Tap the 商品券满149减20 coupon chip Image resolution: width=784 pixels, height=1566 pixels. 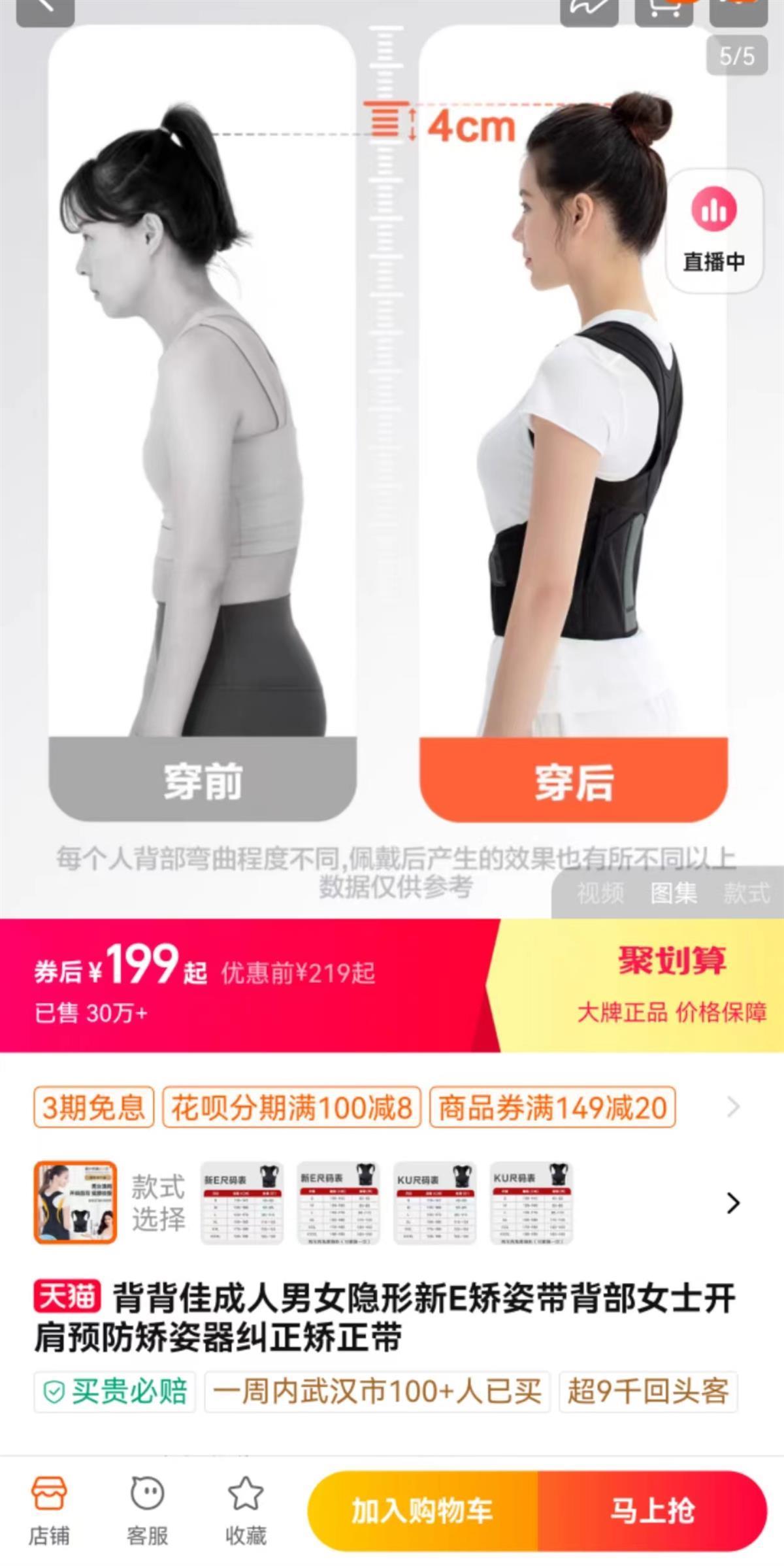click(x=552, y=1107)
